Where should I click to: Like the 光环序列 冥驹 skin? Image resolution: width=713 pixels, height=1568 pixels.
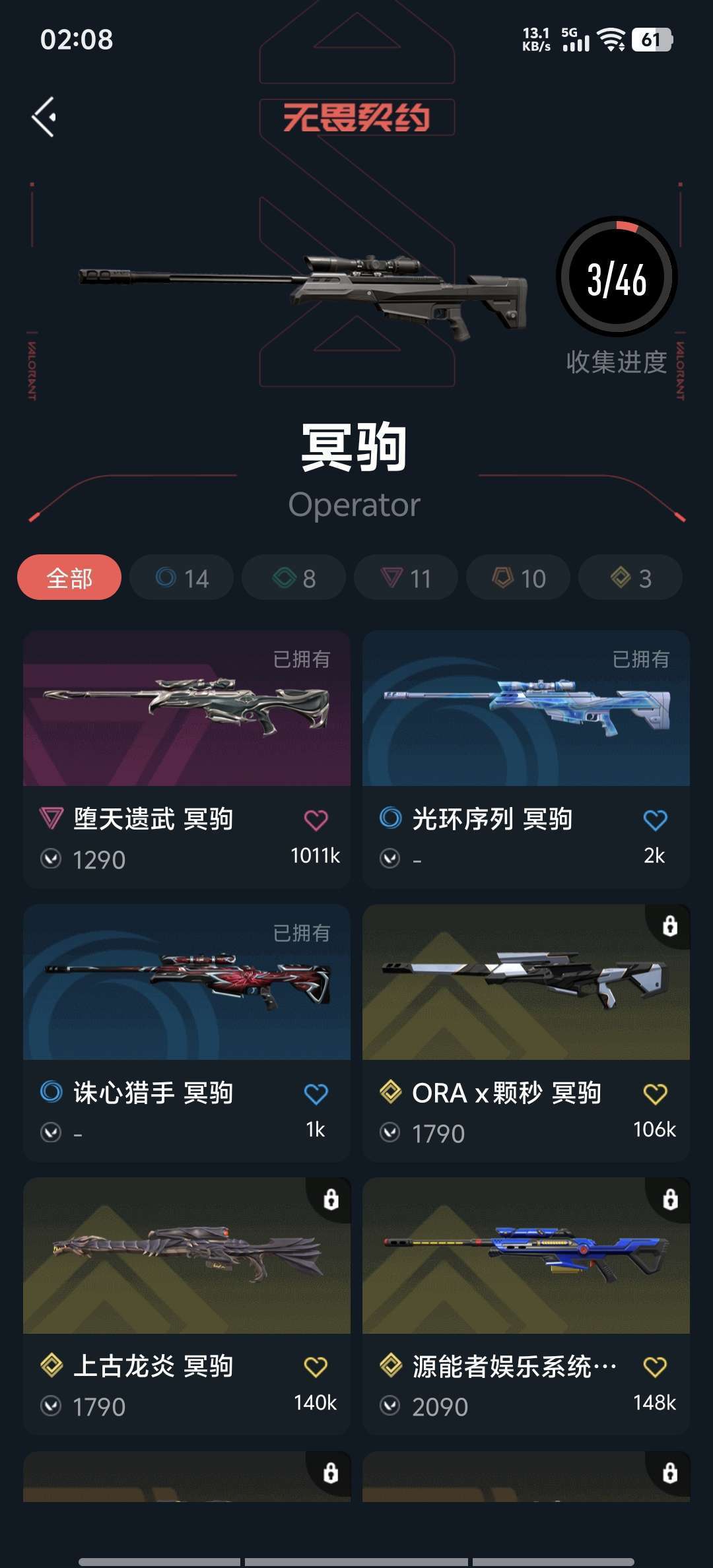[655, 820]
